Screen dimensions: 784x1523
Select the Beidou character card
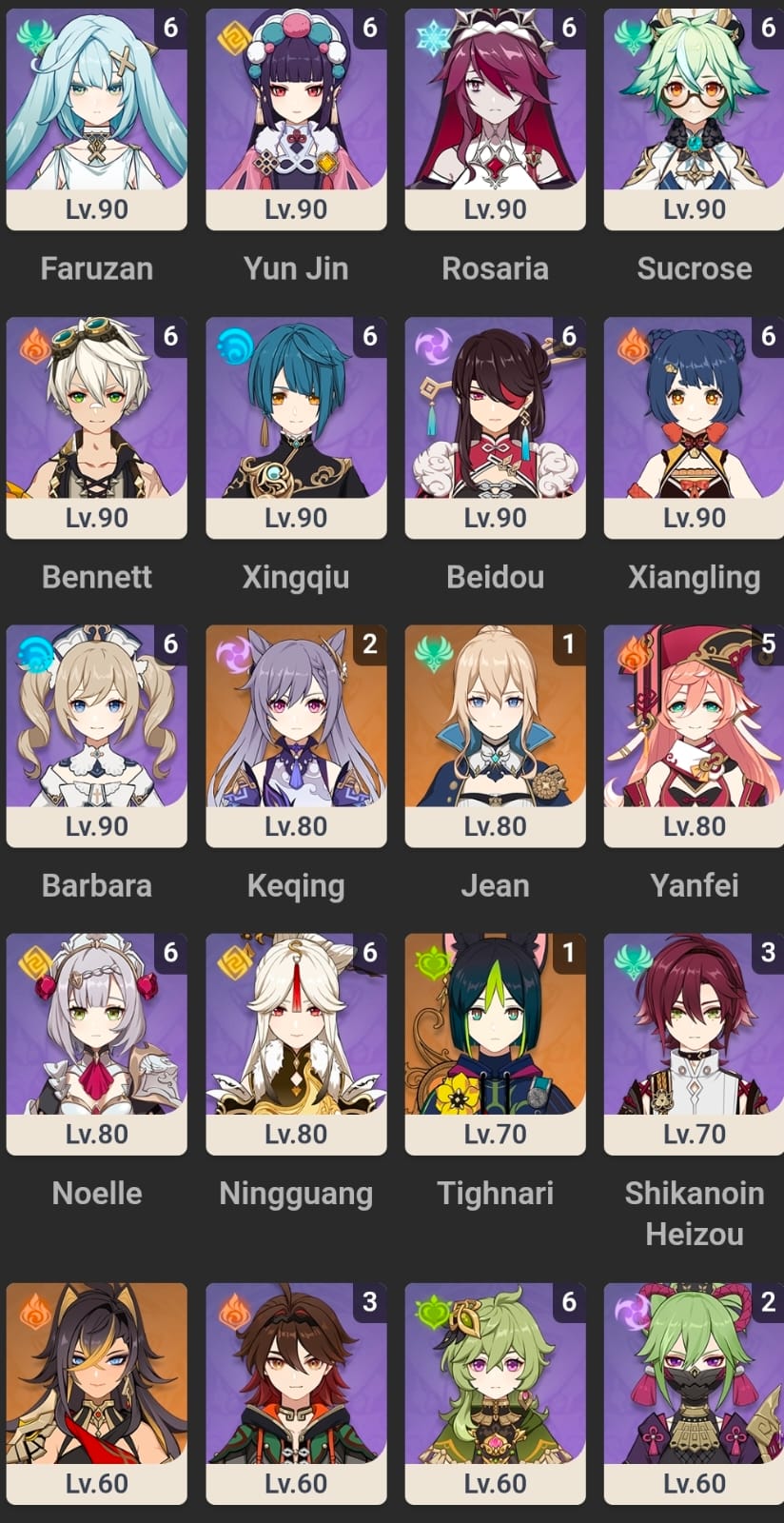pos(495,426)
